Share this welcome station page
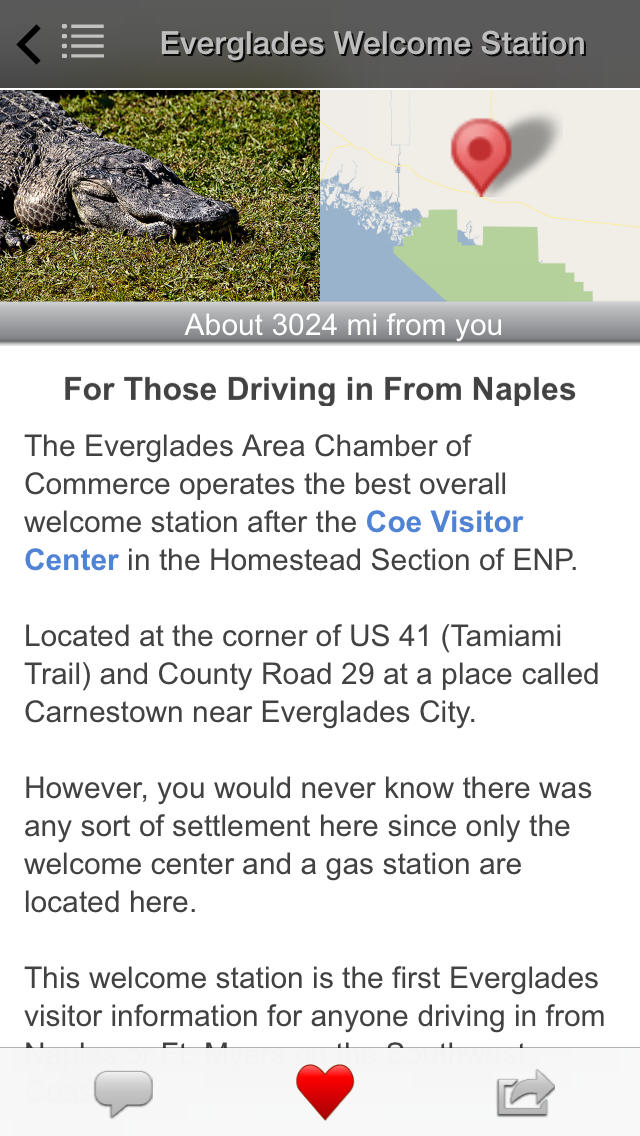Screen dimensions: 640x1136 525,1093
